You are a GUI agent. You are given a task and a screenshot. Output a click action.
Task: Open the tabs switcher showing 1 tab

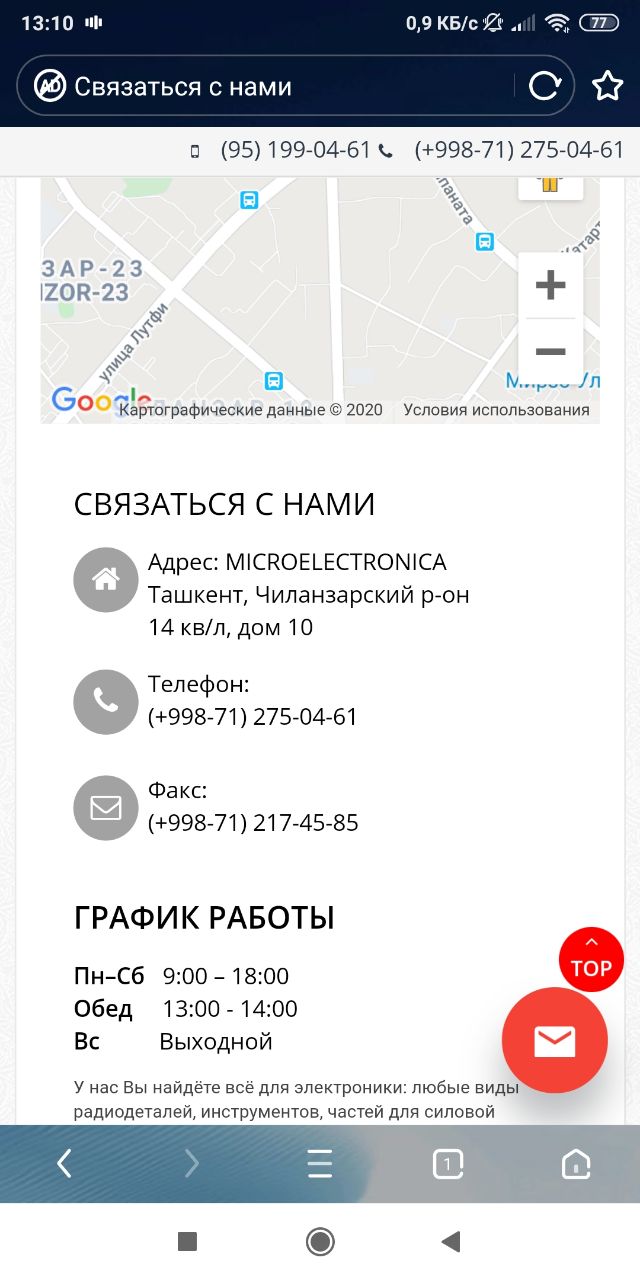pyautogui.click(x=447, y=1163)
